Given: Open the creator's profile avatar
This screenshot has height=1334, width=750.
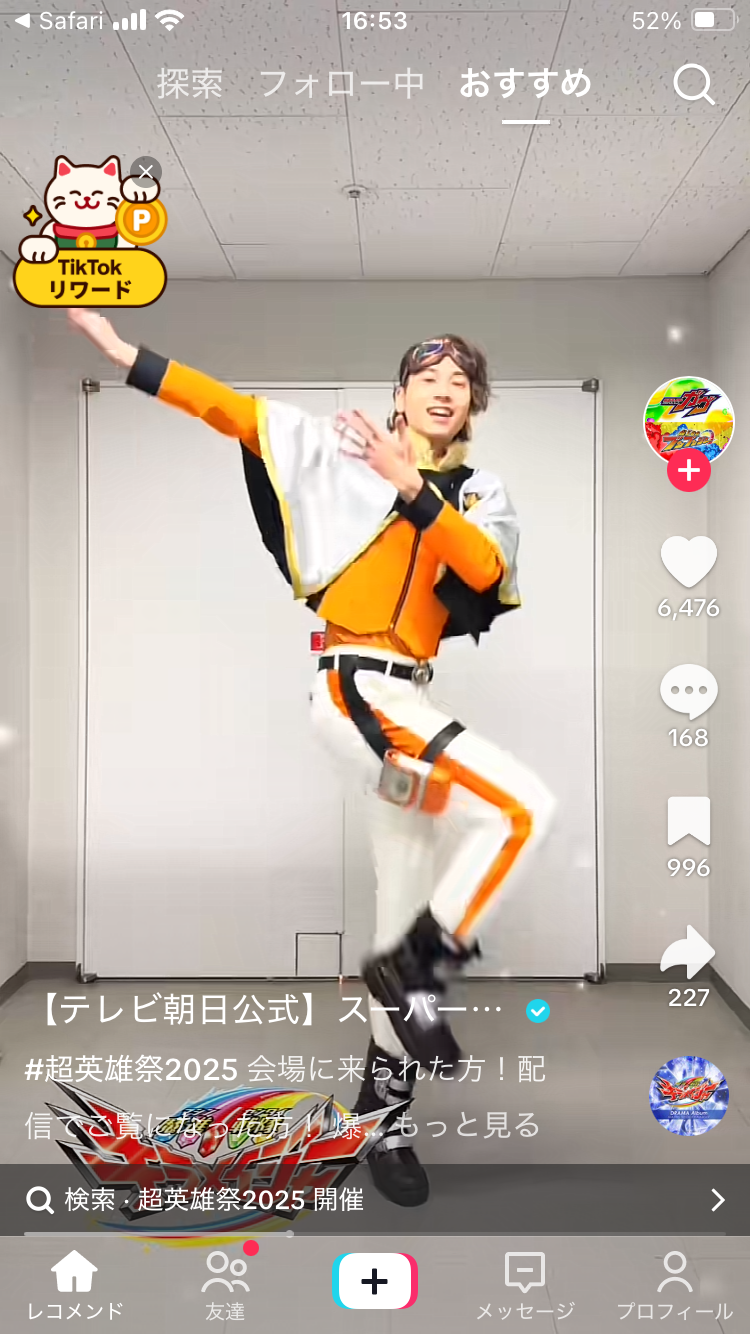Looking at the screenshot, I should [x=688, y=421].
